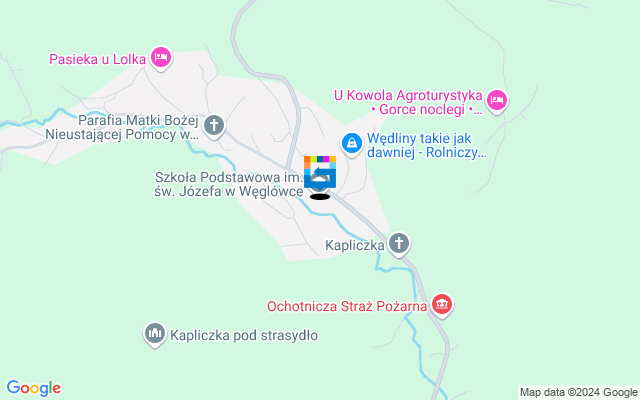Open the Wędliny takie jak dawniej shop pin

351,145
